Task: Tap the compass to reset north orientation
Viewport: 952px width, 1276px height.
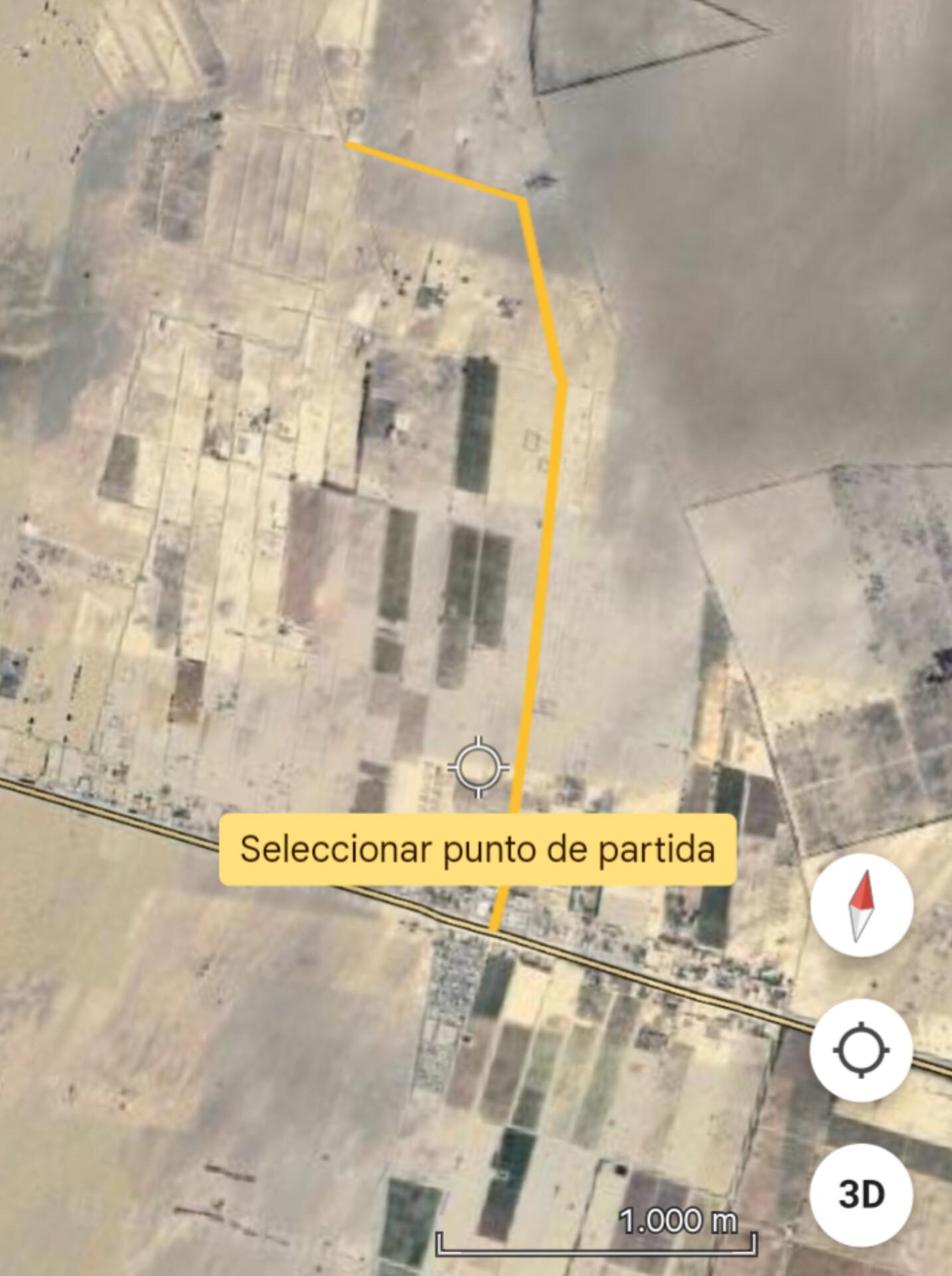Action: click(862, 904)
